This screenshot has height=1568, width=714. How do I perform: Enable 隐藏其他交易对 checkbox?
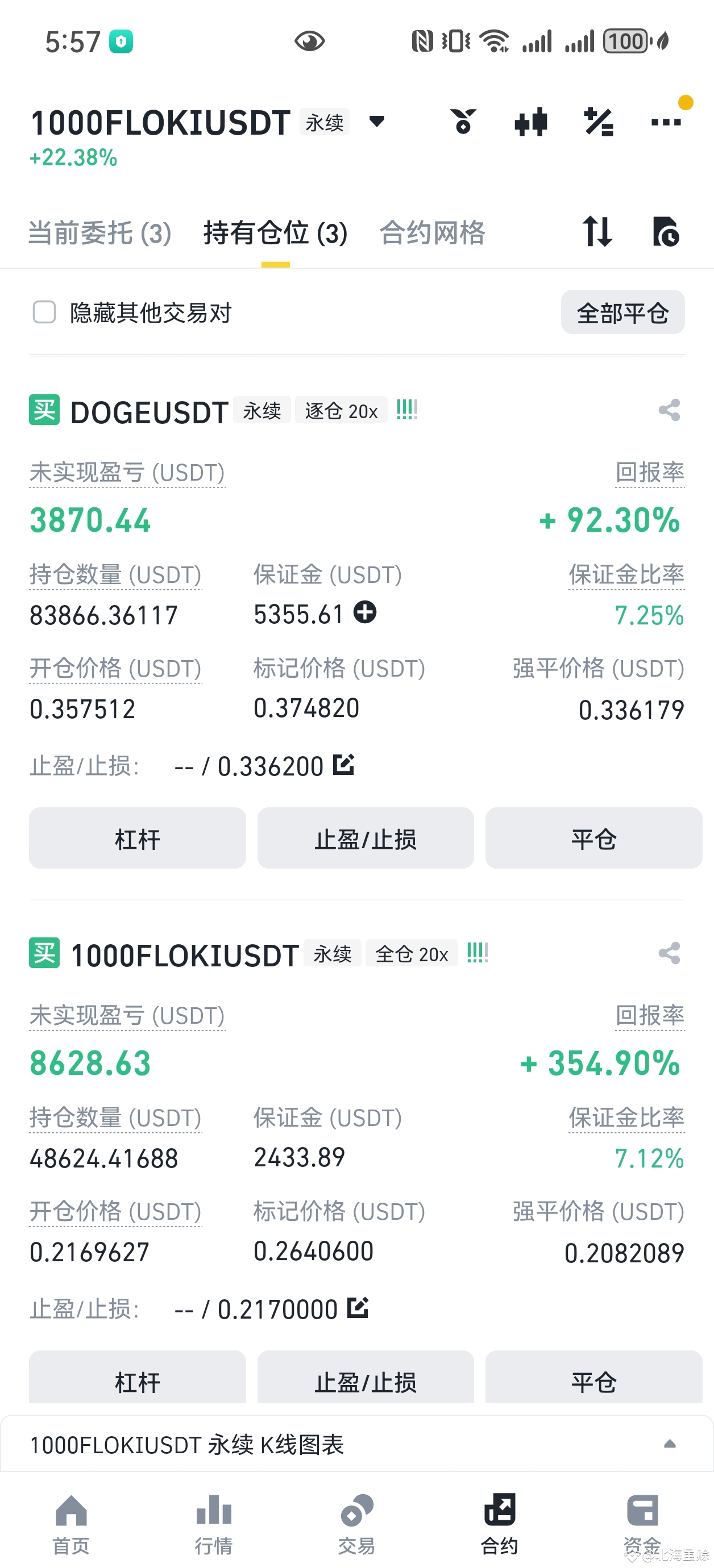(43, 312)
